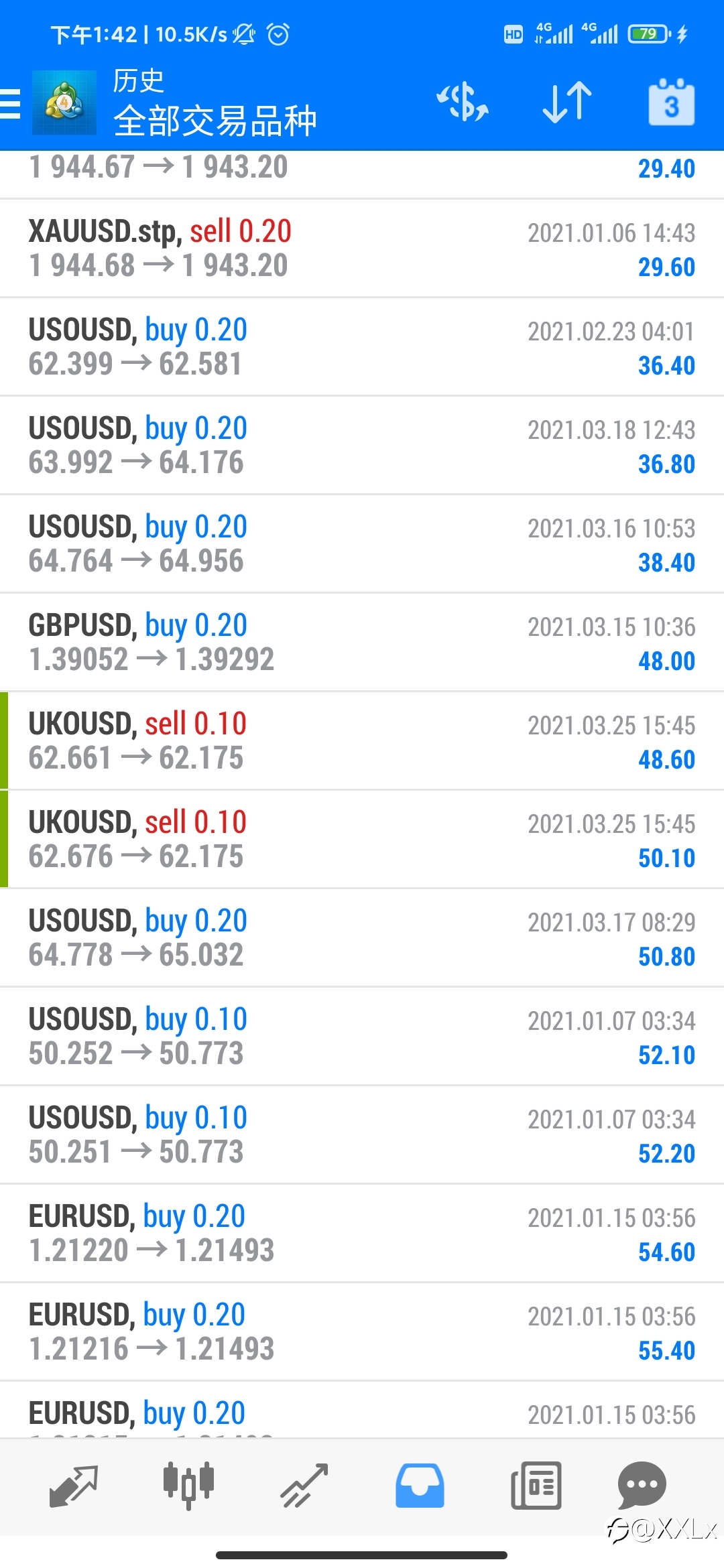
Task: Open the news tab
Action: [x=536, y=1486]
